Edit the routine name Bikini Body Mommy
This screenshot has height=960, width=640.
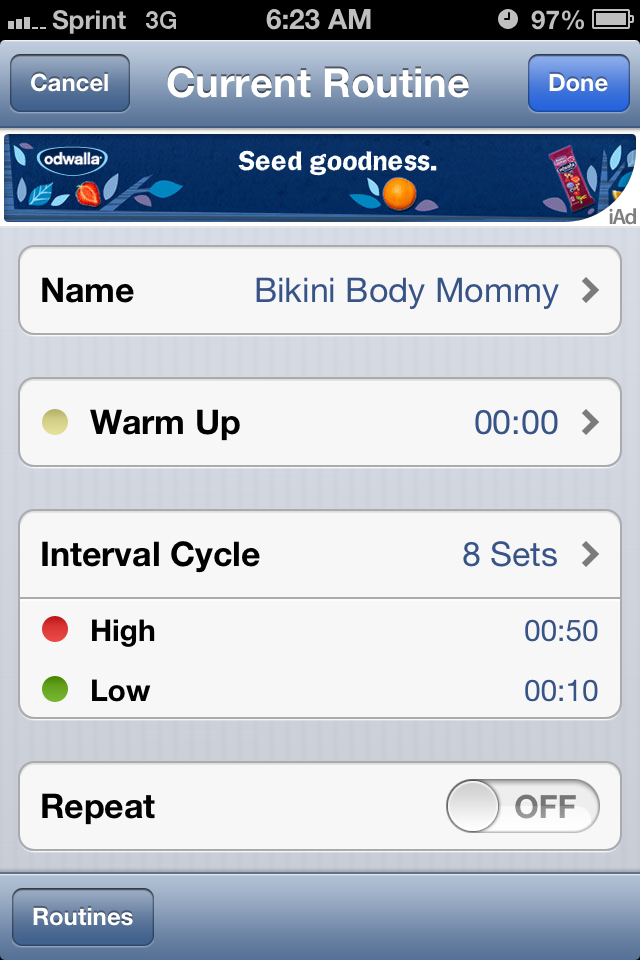[x=320, y=291]
